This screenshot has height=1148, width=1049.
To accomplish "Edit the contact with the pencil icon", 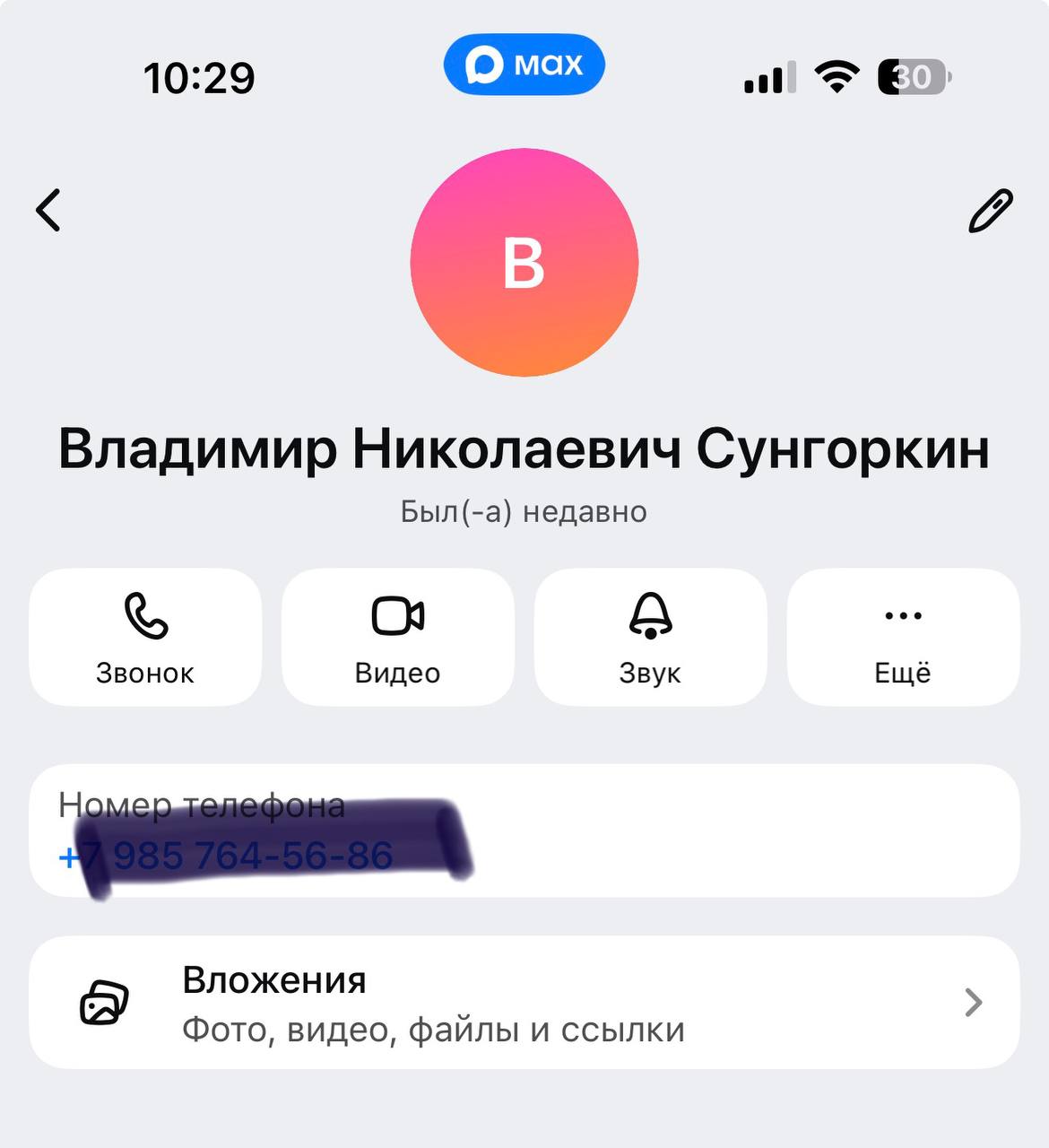I will tap(990, 212).
